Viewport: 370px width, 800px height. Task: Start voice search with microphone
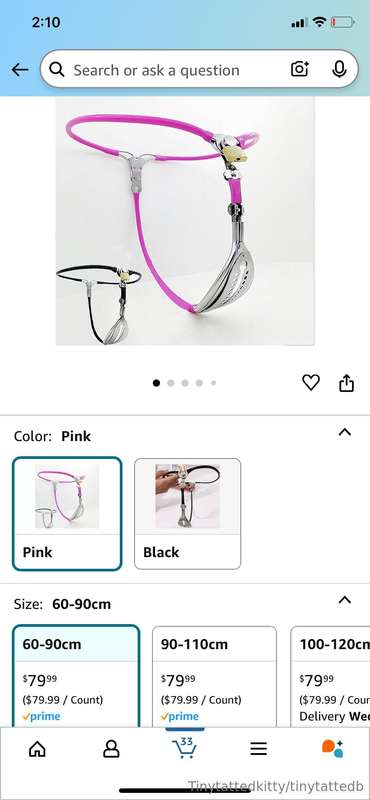coord(339,69)
